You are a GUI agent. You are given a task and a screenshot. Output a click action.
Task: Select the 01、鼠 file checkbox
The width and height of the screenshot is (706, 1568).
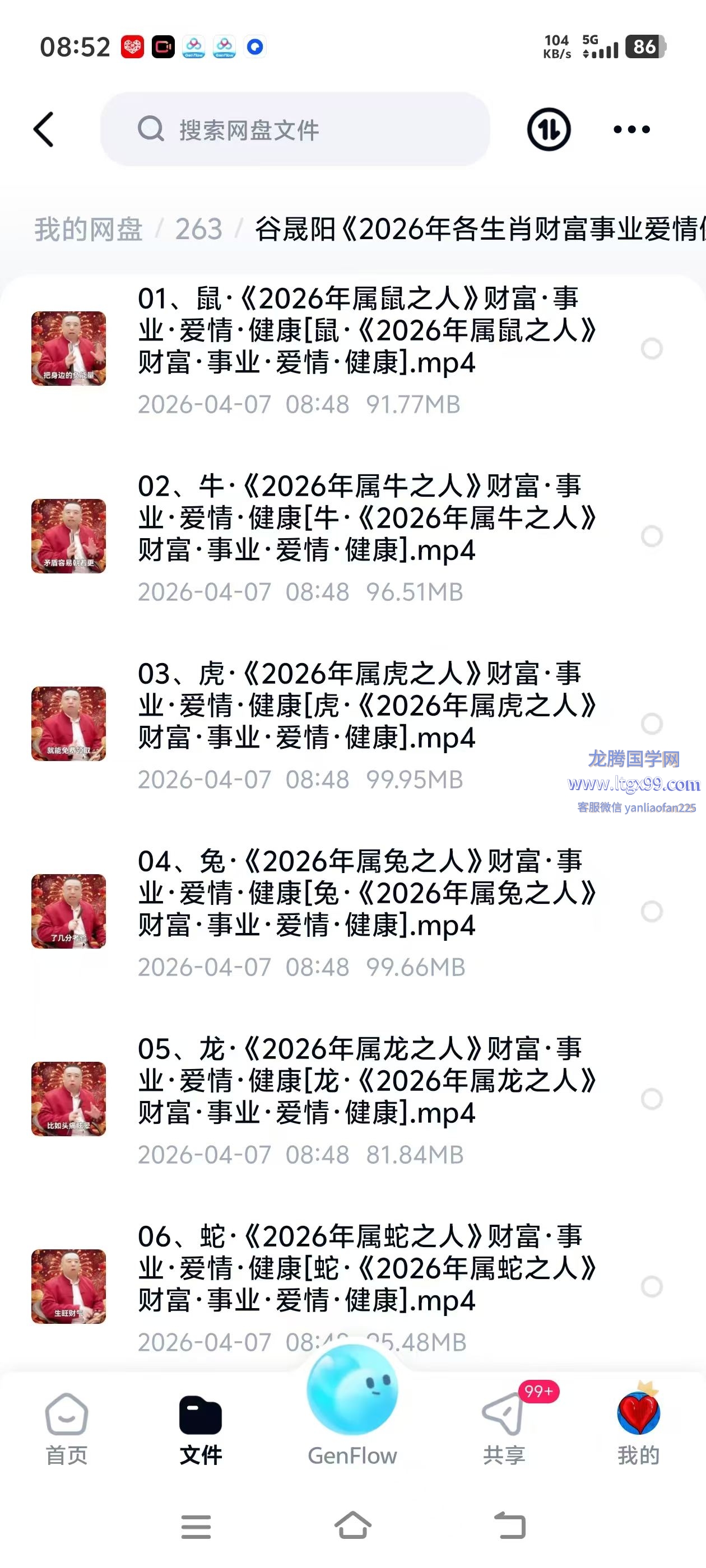tap(652, 349)
